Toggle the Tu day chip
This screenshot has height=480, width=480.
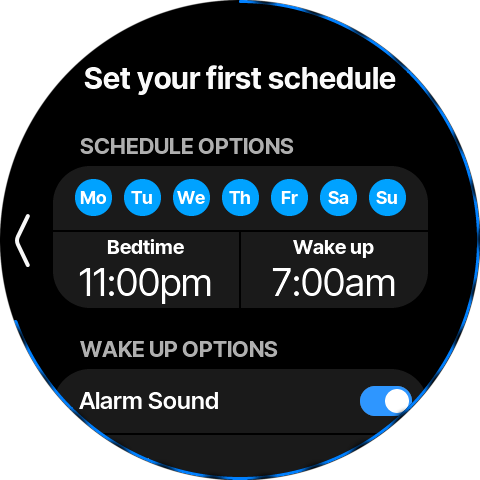coord(142,197)
